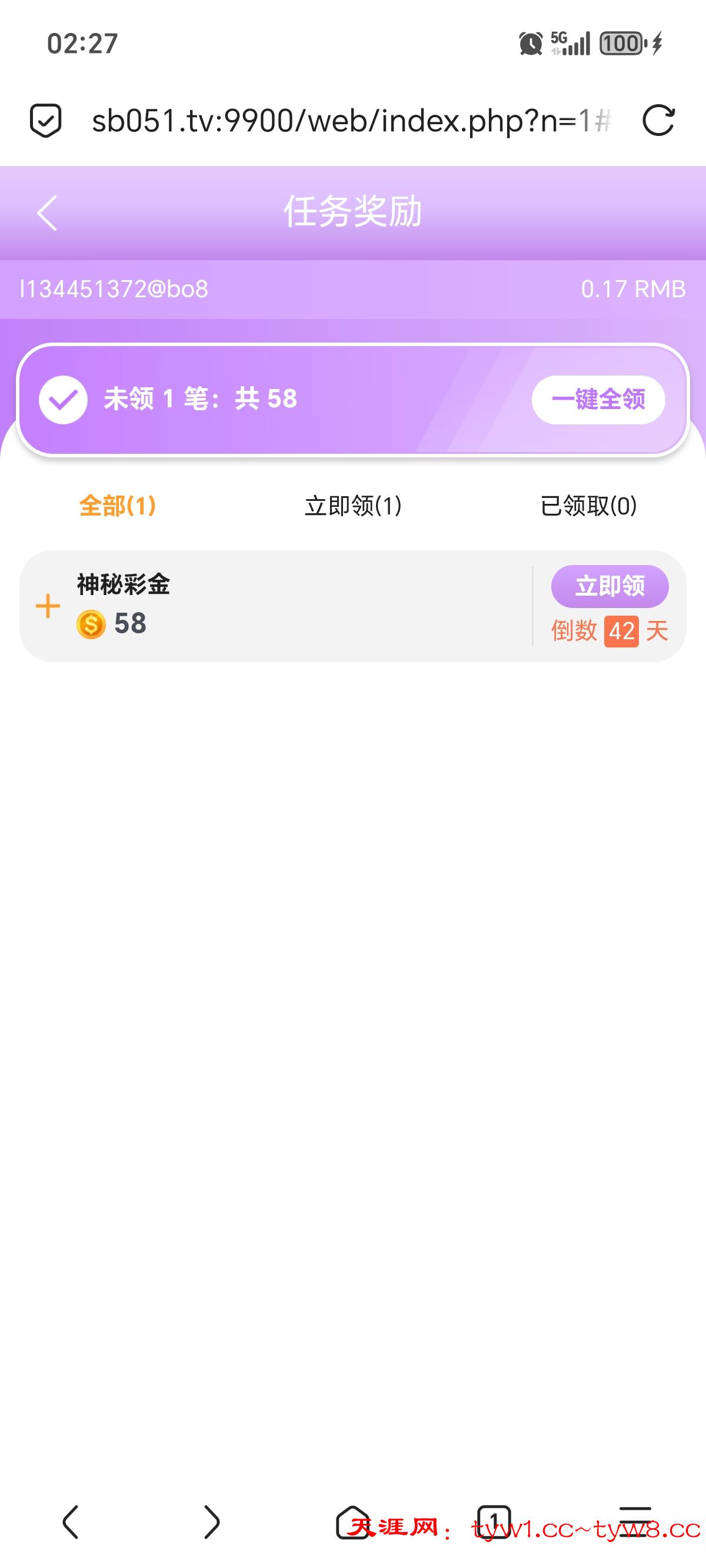Open the browser menu
Image resolution: width=706 pixels, height=1568 pixels.
[635, 1522]
